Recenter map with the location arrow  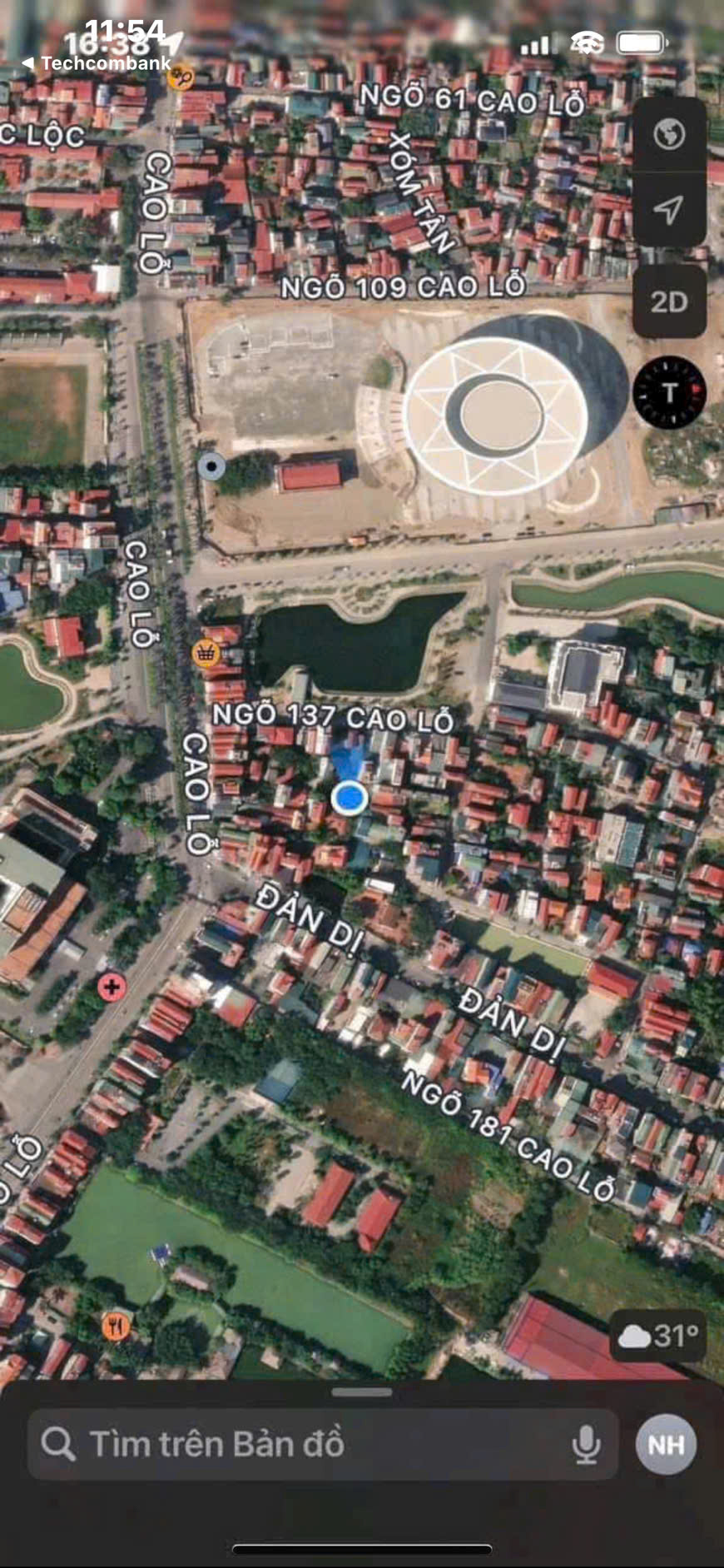click(669, 209)
